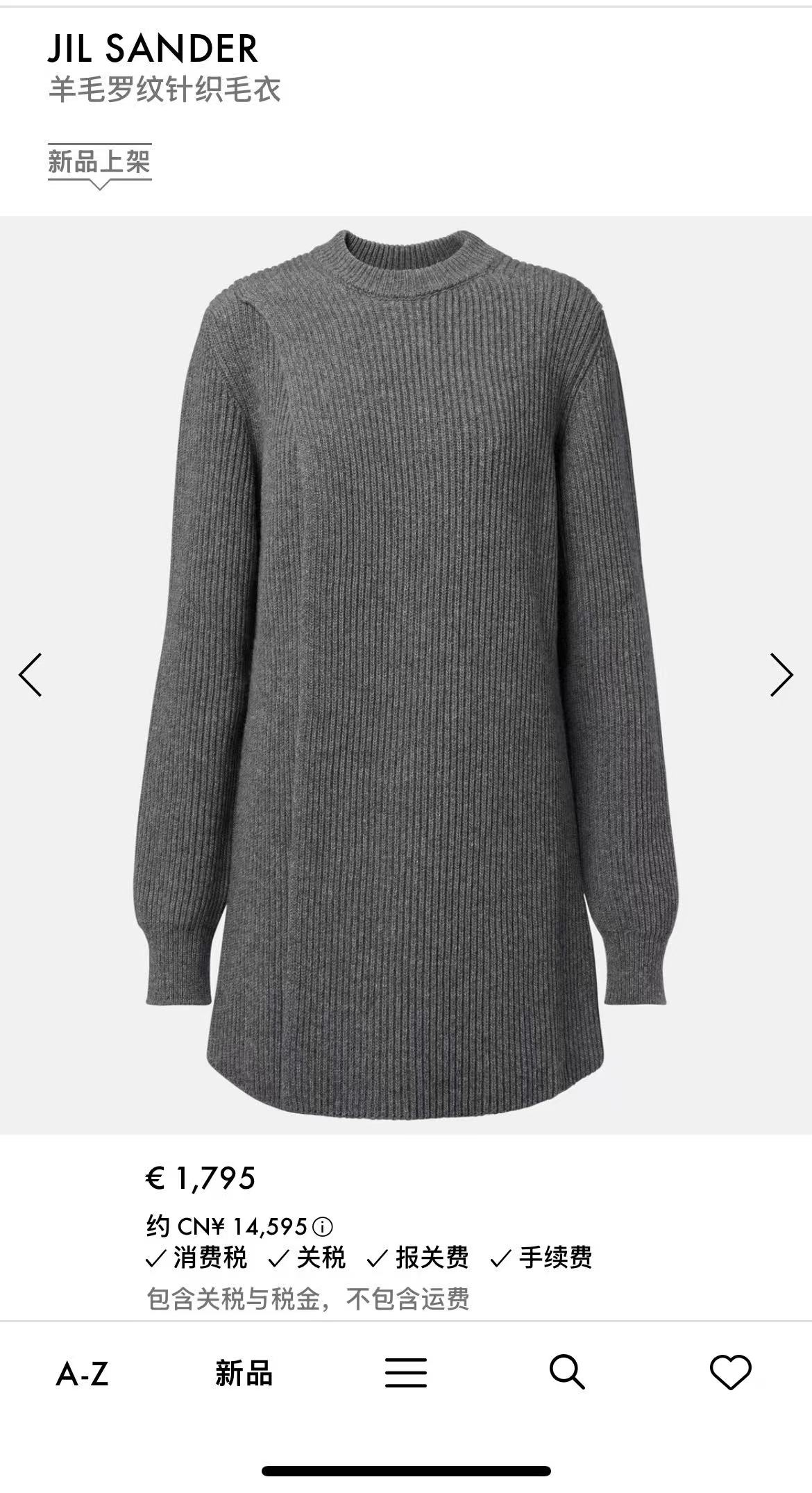Open search from the bottom bar
The height and width of the screenshot is (1493, 812).
pos(567,1373)
